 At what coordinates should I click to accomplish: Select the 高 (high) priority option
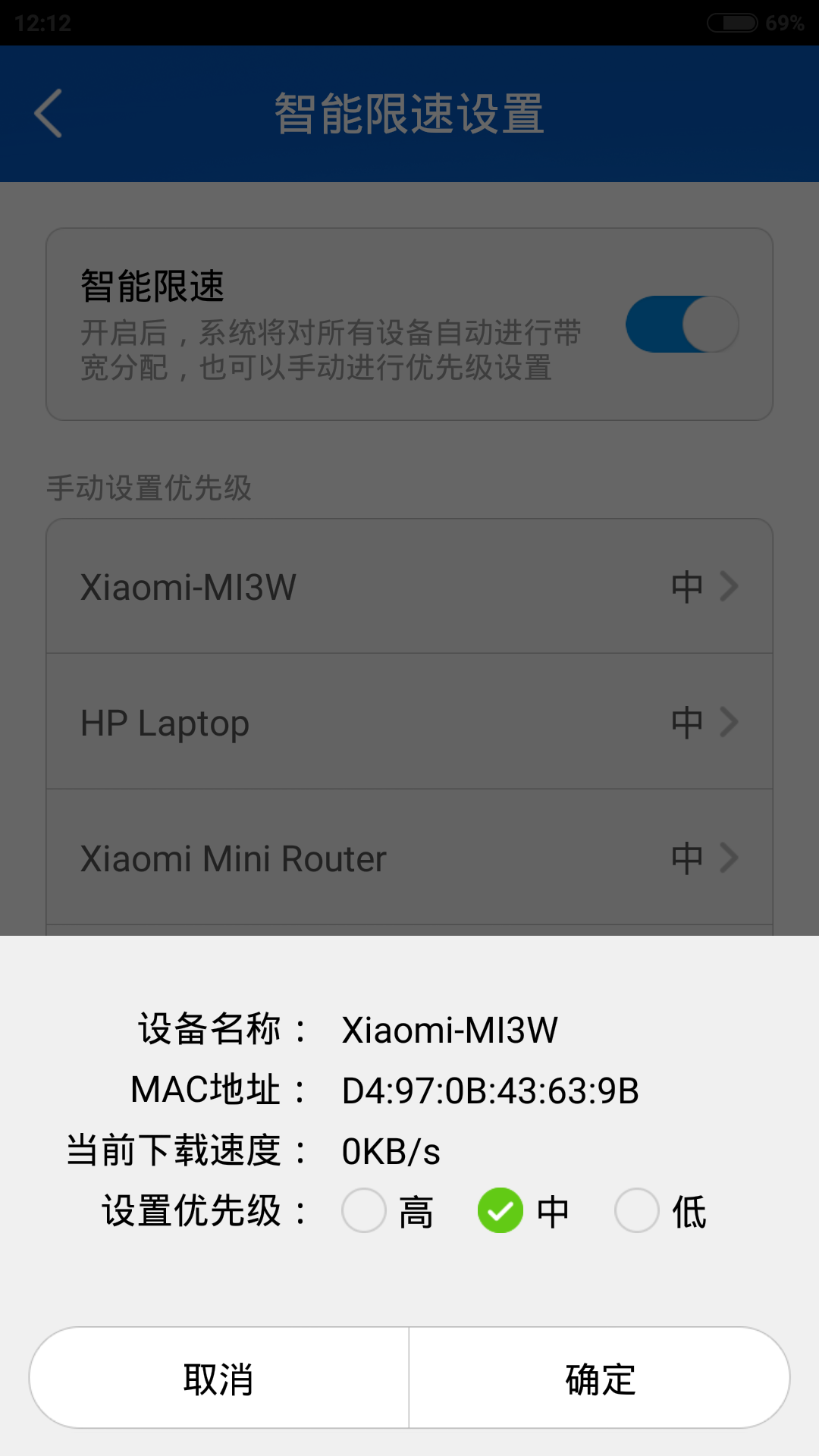[365, 1211]
